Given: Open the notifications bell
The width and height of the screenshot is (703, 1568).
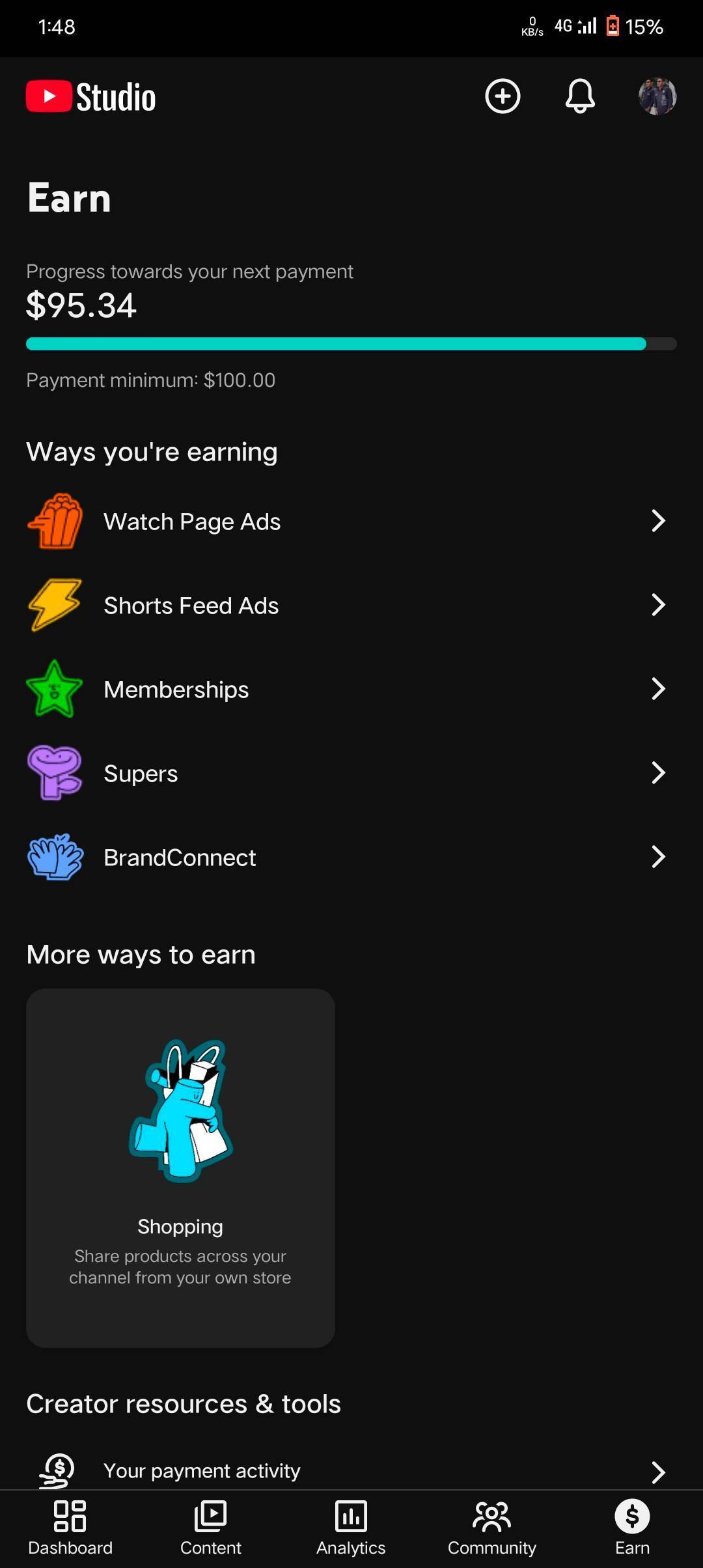Looking at the screenshot, I should tap(579, 97).
